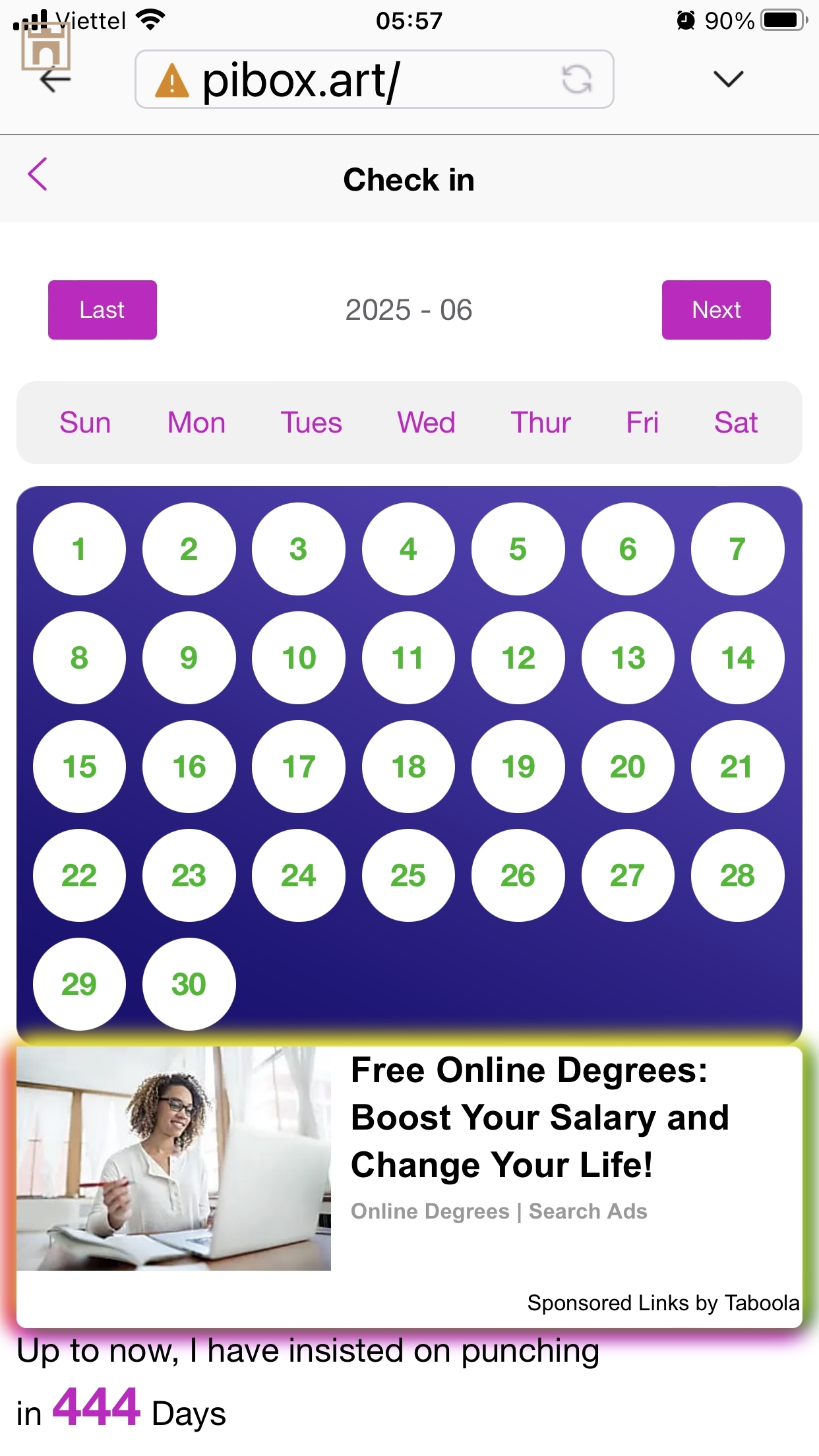Pick day 16 on the calendar
The image size is (819, 1456).
point(189,767)
